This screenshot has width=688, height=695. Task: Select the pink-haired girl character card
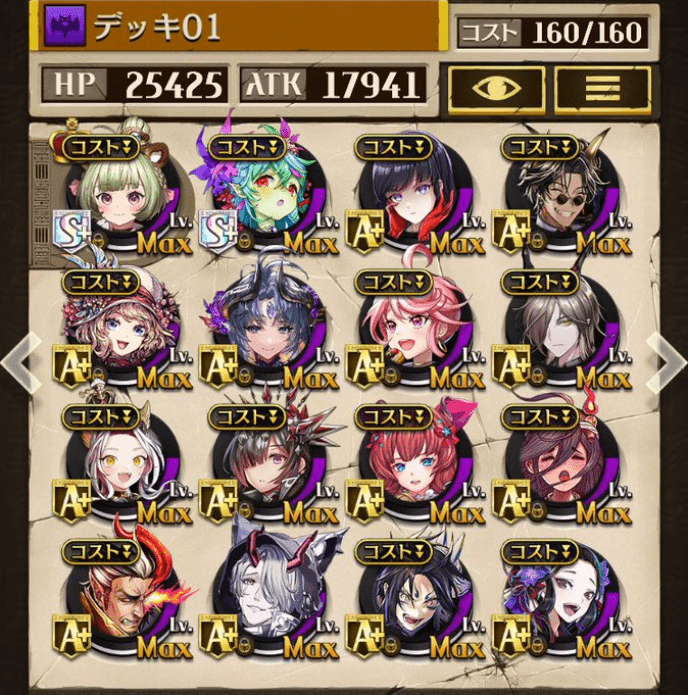pyautogui.click(x=410, y=328)
